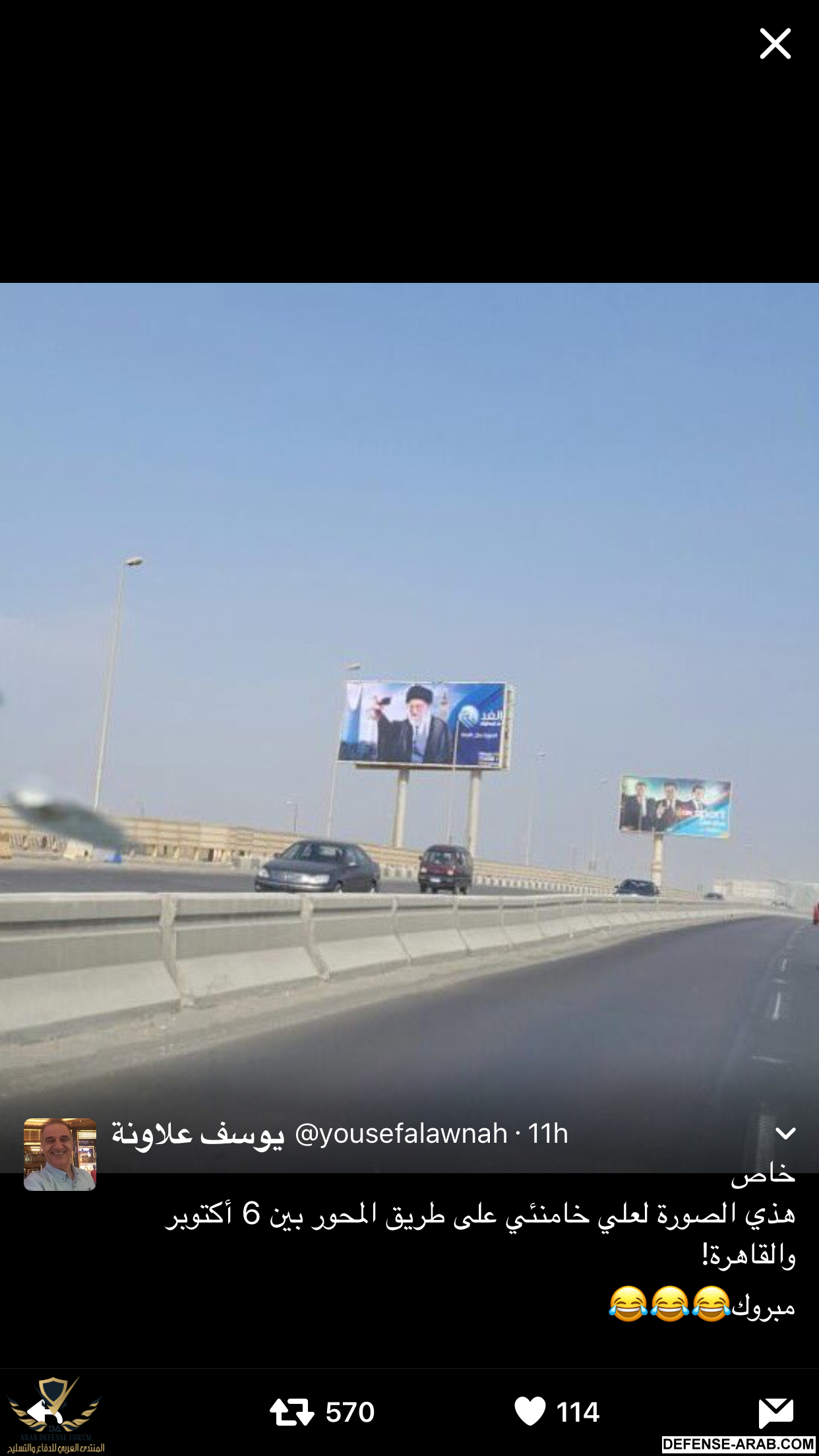Like the tweet with the heart icon
819x1456 pixels.
[530, 1412]
